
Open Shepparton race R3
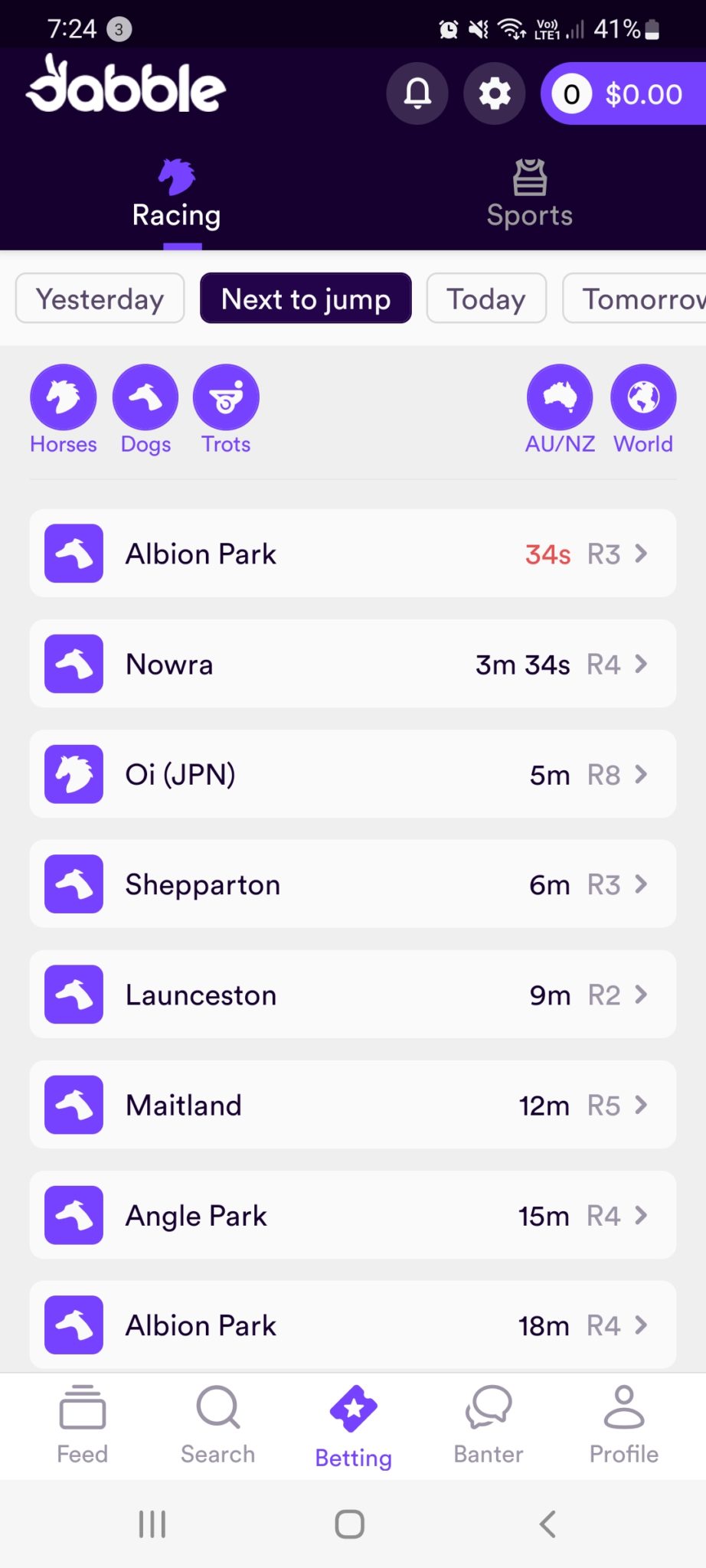tap(353, 884)
